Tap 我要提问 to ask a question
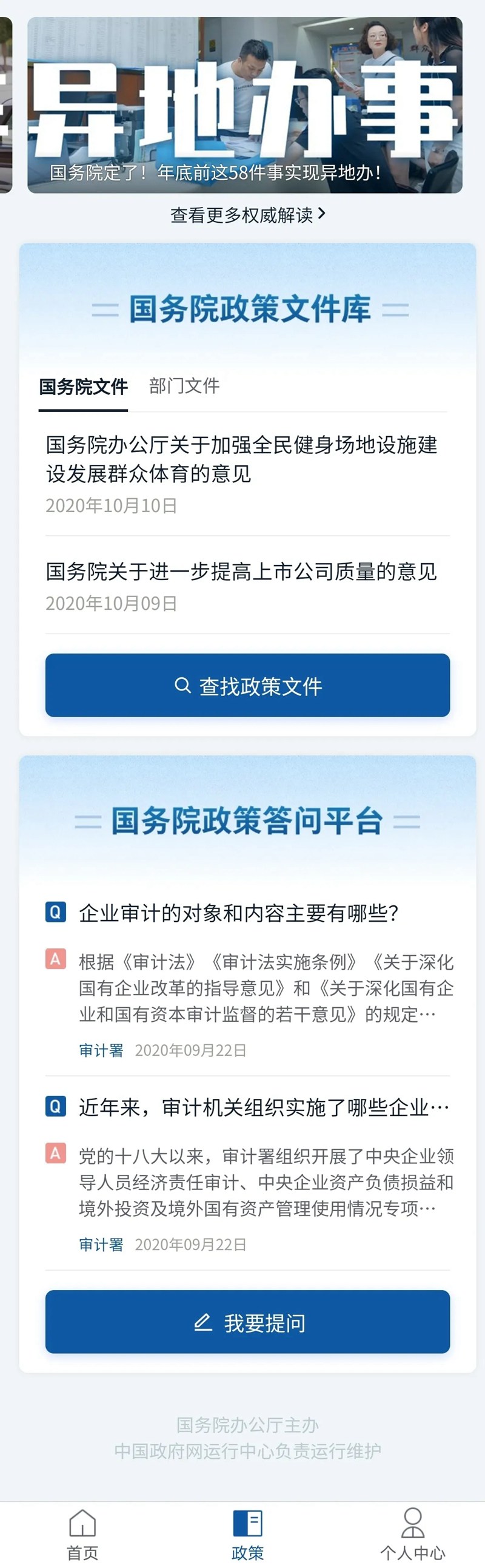This screenshot has height=1568, width=485. point(247,1322)
